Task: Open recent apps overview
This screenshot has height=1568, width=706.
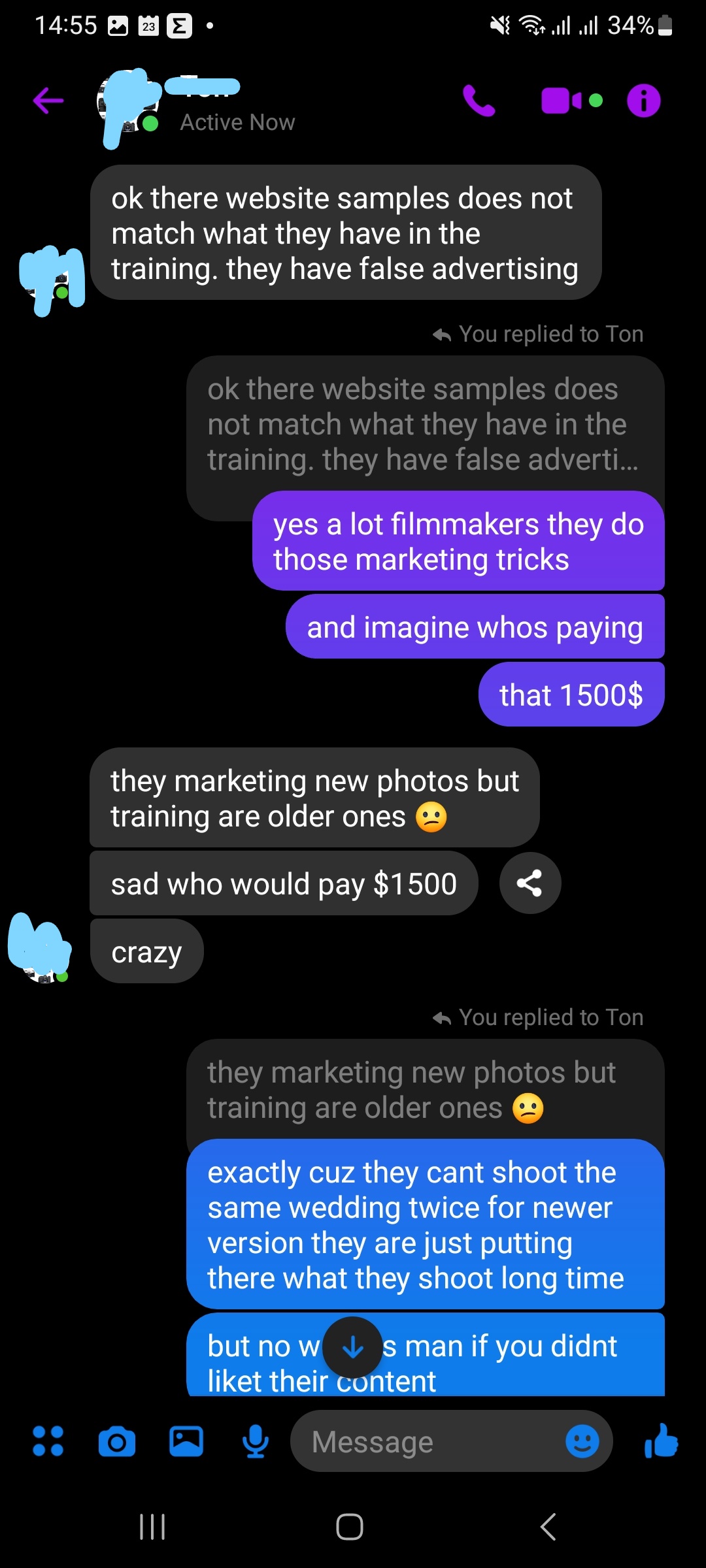Action: [x=152, y=1527]
